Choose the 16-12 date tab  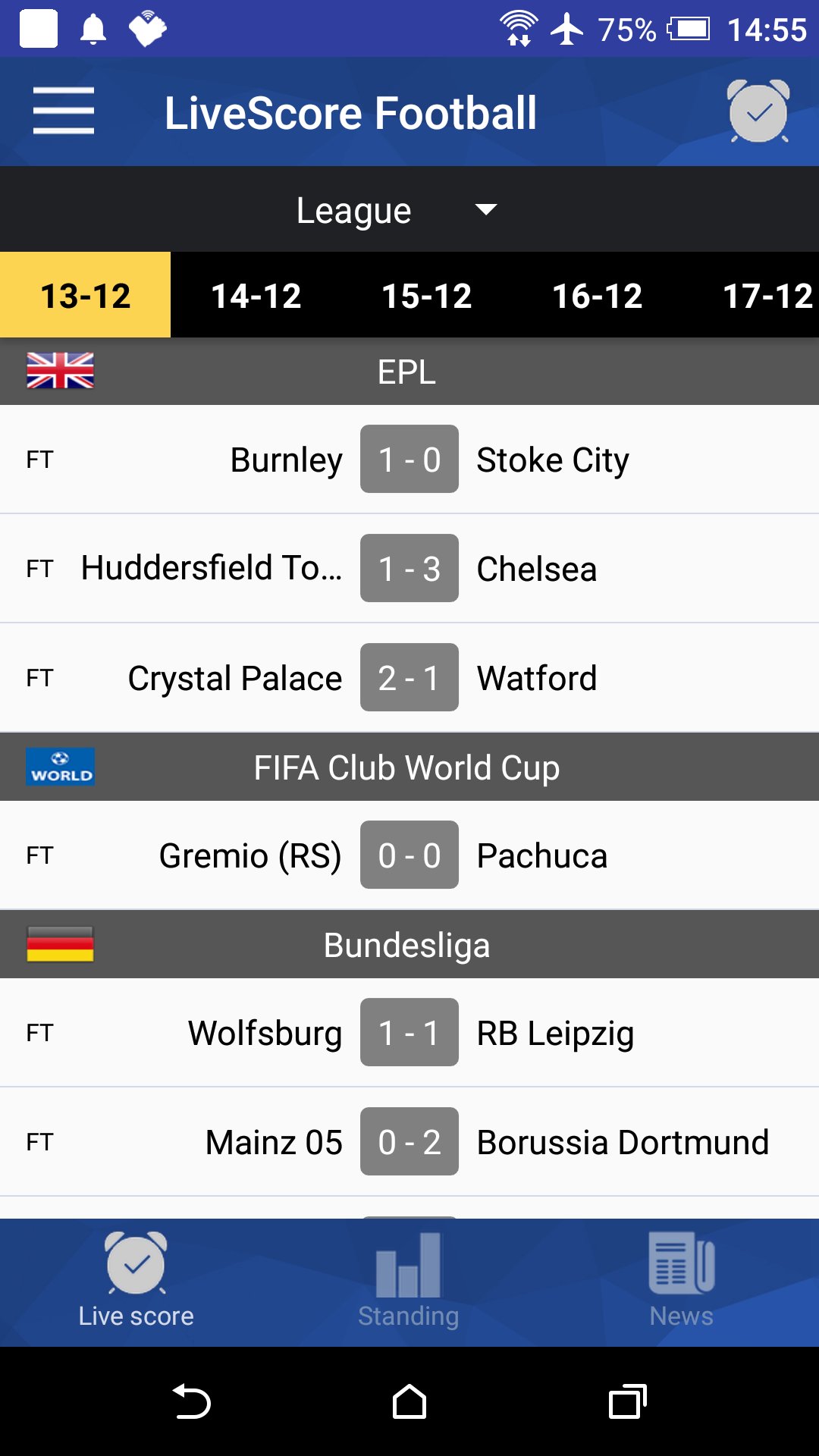pos(597,296)
